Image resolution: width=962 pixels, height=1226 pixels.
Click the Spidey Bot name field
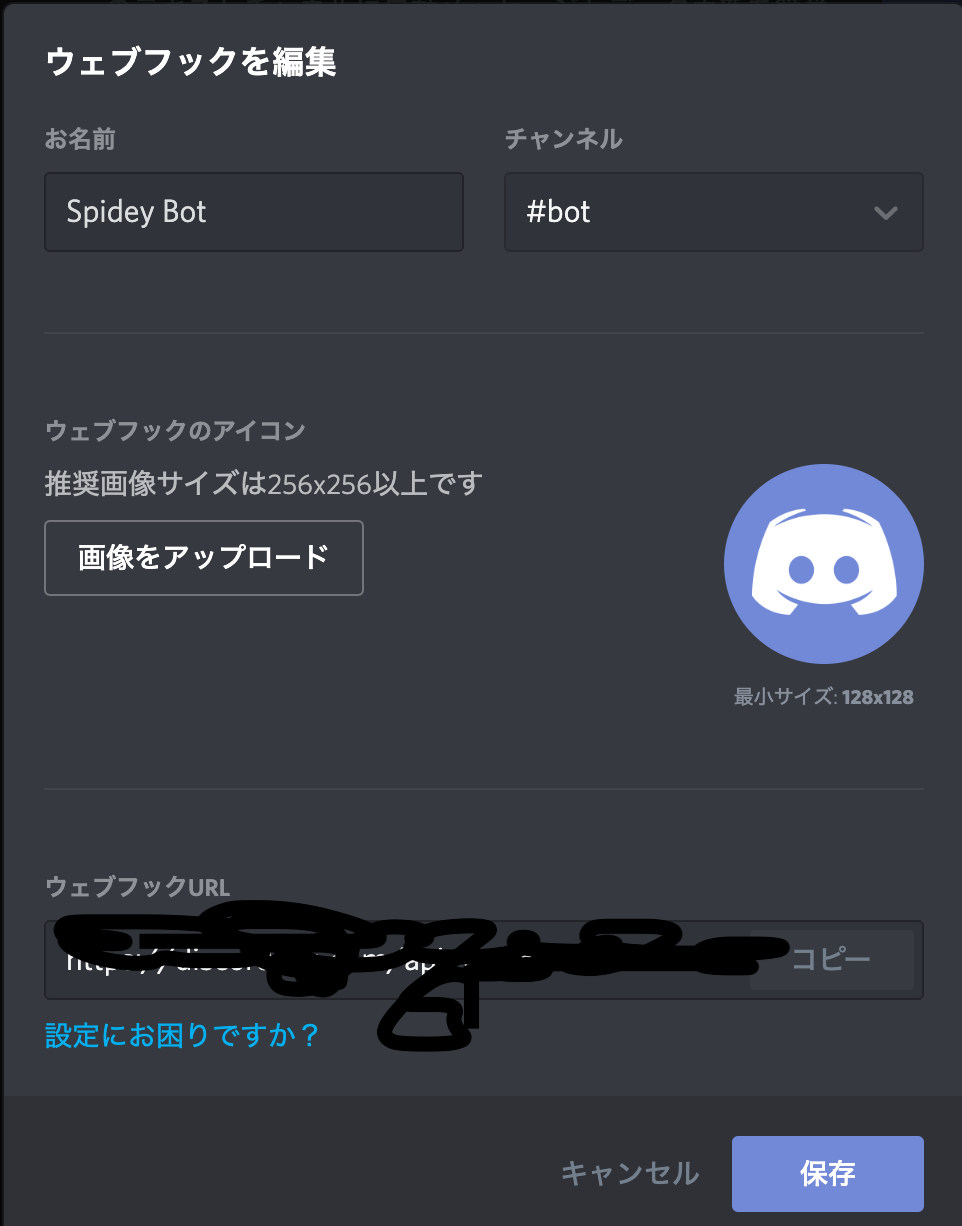tap(253, 212)
